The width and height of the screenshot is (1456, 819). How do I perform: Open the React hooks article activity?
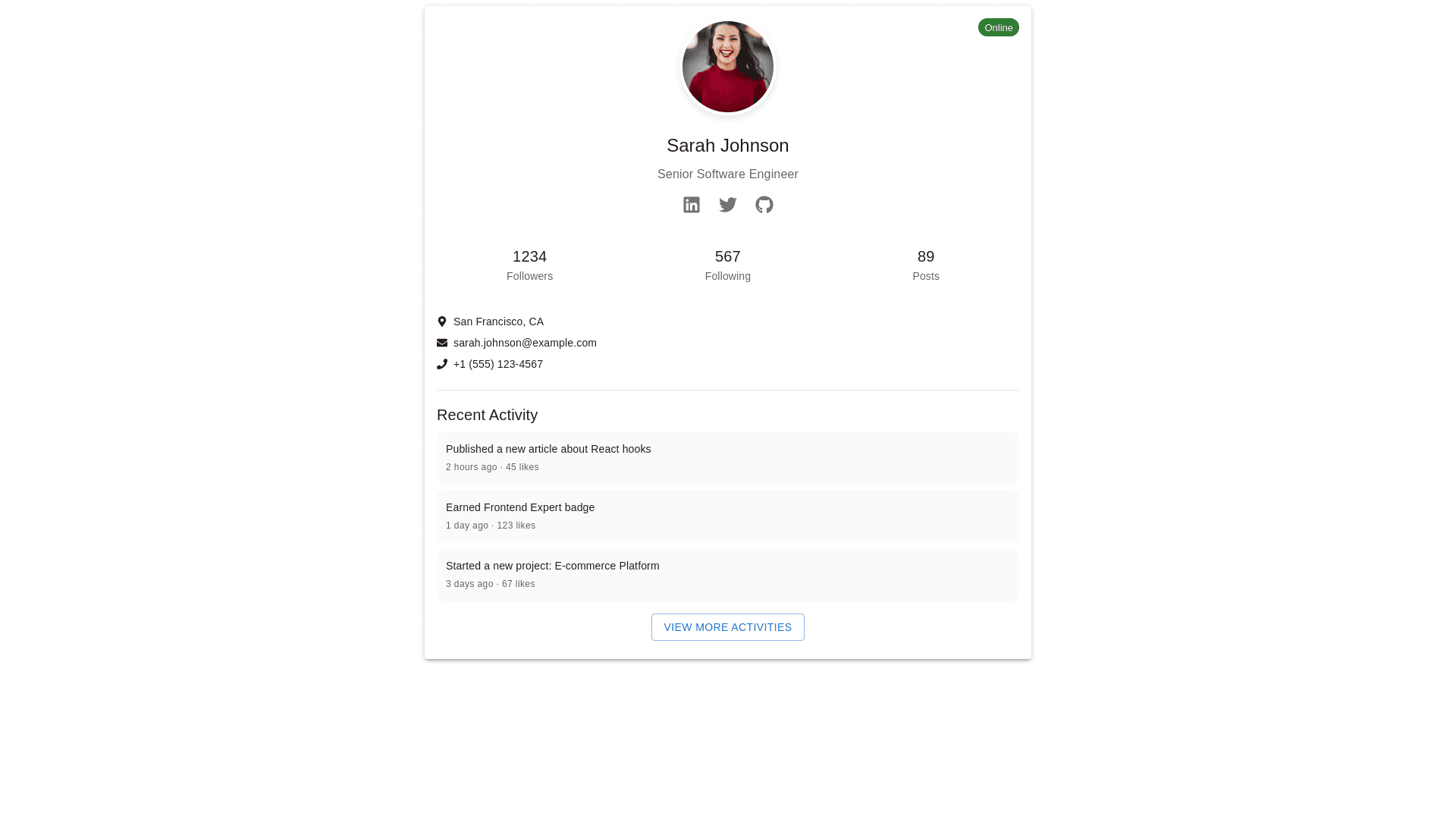point(727,458)
